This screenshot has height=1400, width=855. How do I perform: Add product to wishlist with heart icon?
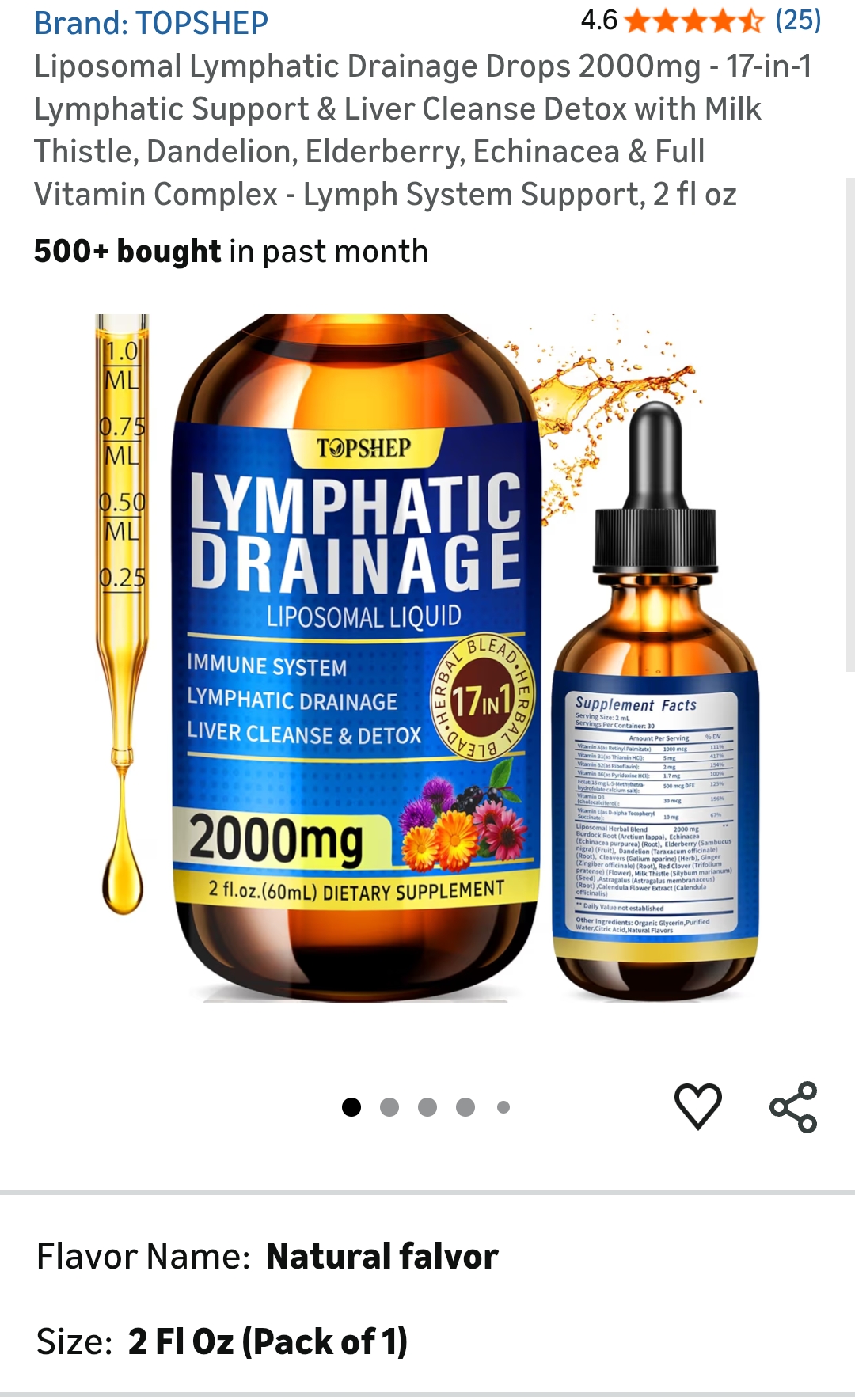(700, 1107)
